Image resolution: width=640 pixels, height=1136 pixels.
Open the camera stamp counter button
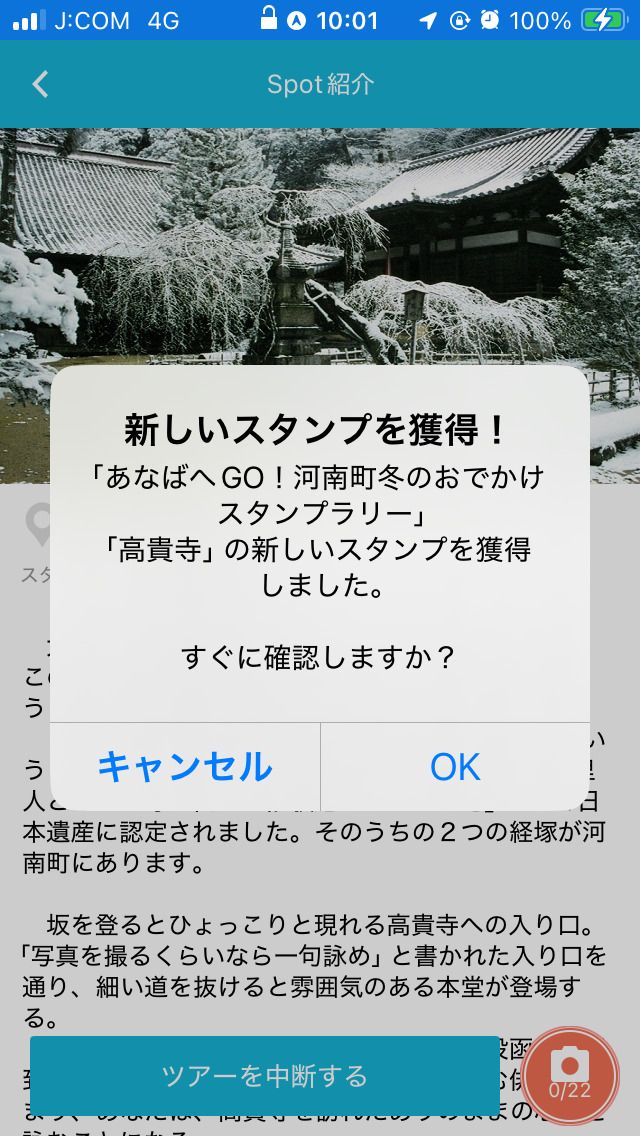(x=570, y=1076)
